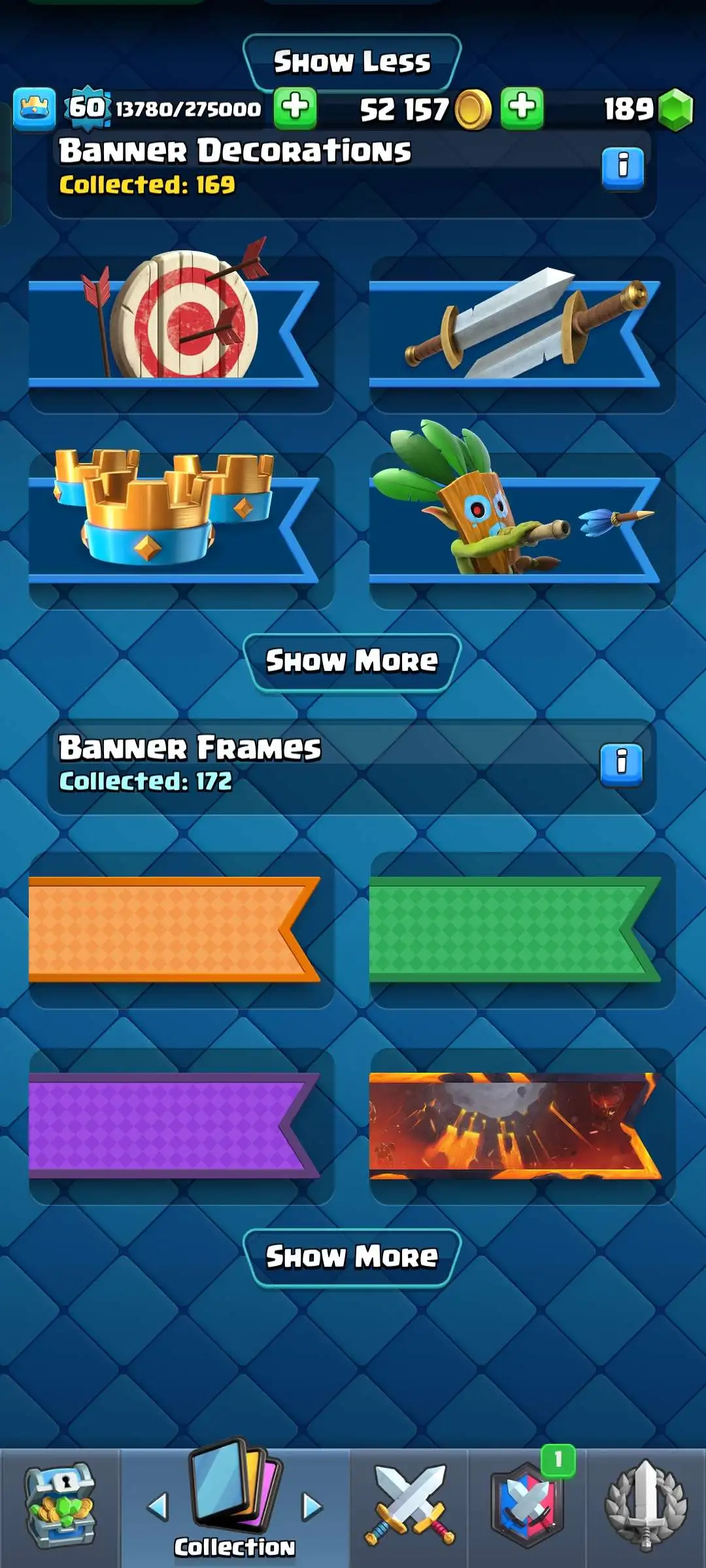The width and height of the screenshot is (706, 1568).
Task: Pick the purple banner frame
Action: [181, 1126]
